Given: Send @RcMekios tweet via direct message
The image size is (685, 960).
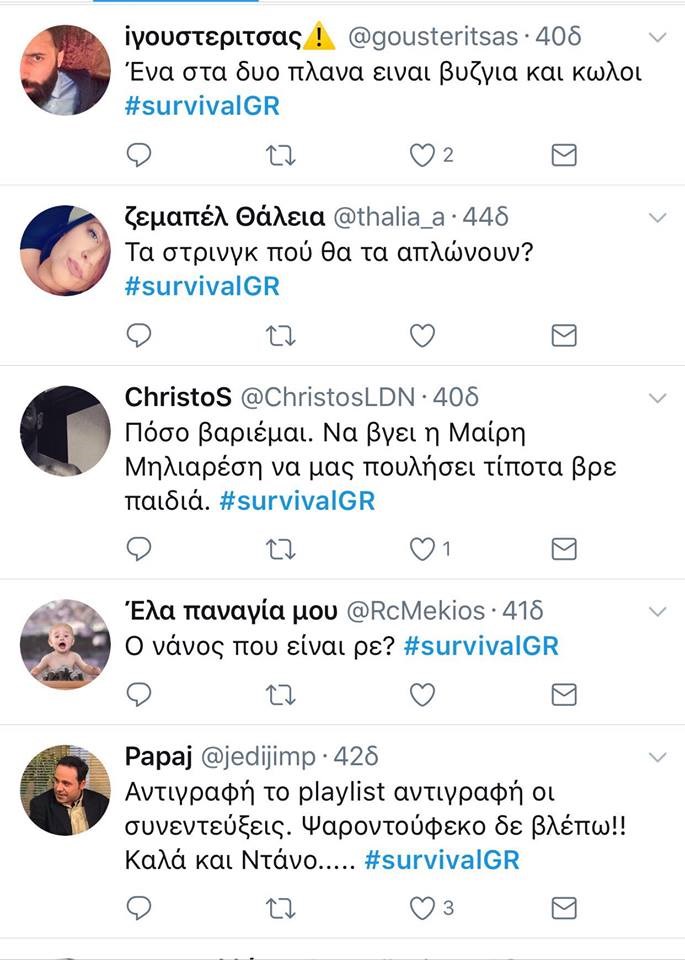Looking at the screenshot, I should 564,693.
